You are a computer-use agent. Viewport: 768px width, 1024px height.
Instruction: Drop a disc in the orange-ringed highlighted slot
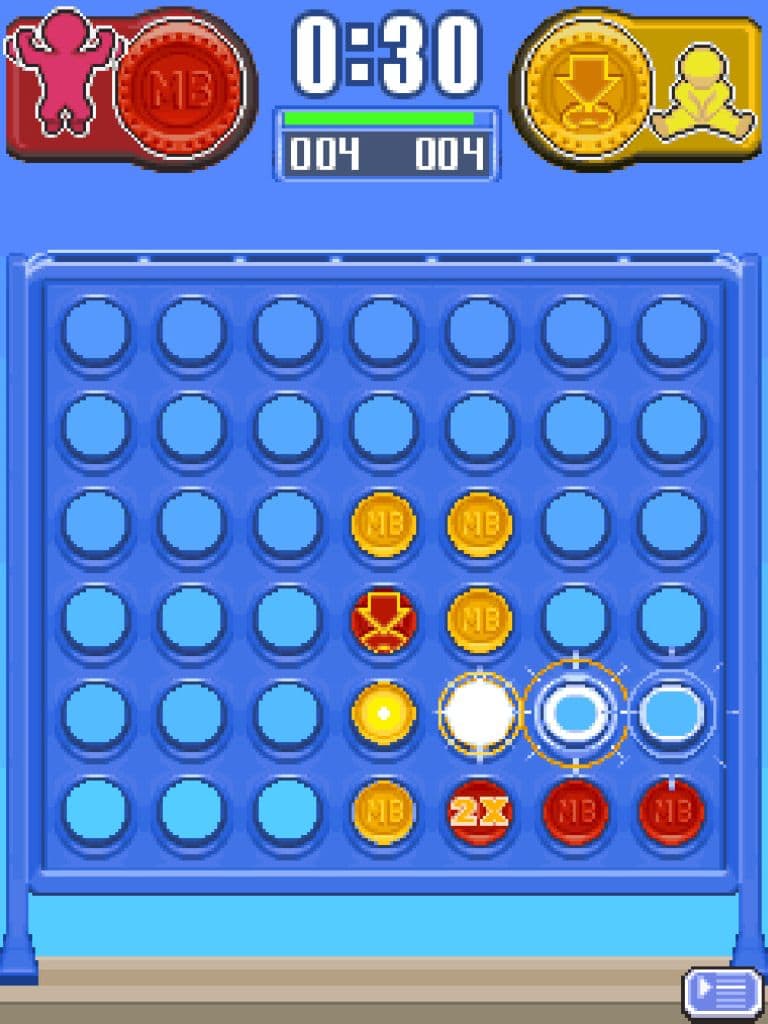[576, 712]
